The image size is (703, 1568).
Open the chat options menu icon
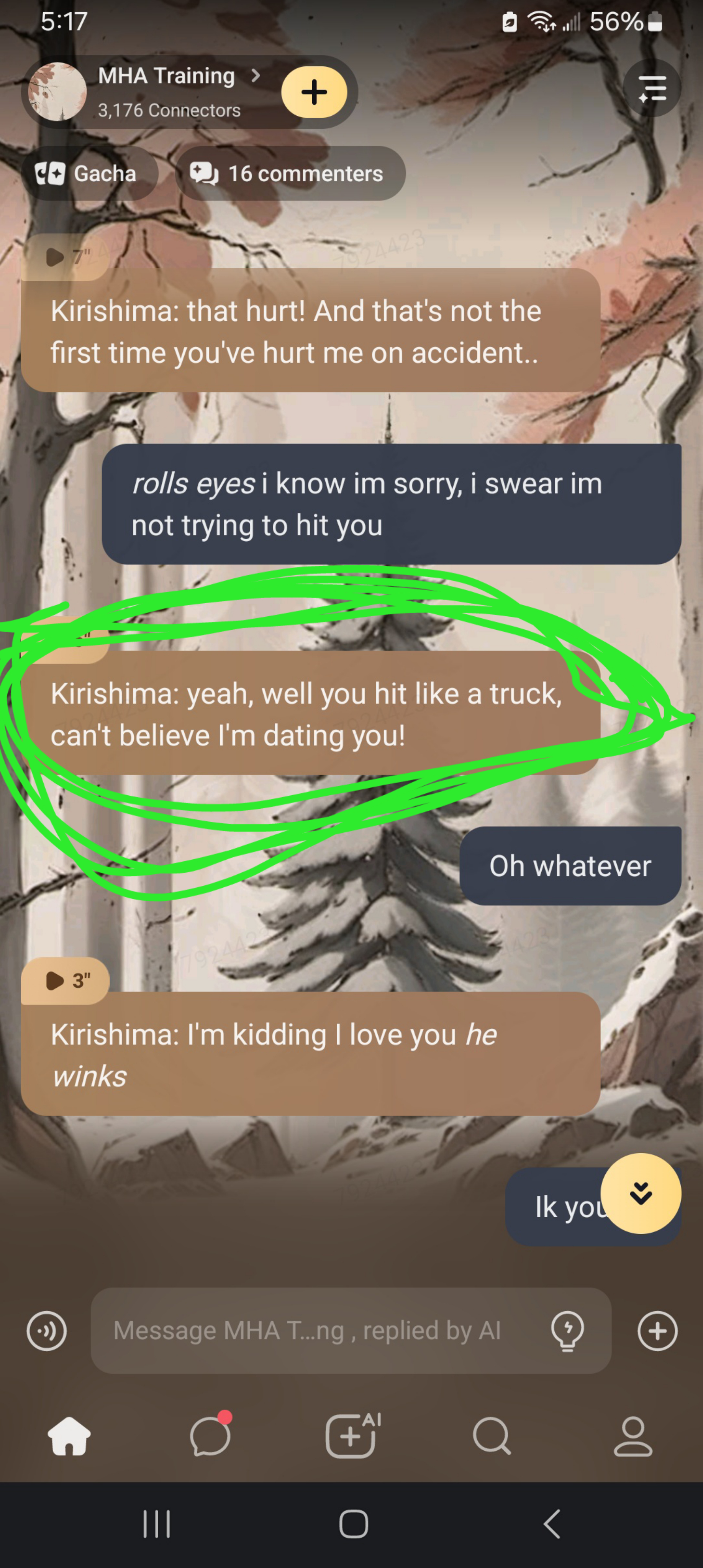click(652, 89)
